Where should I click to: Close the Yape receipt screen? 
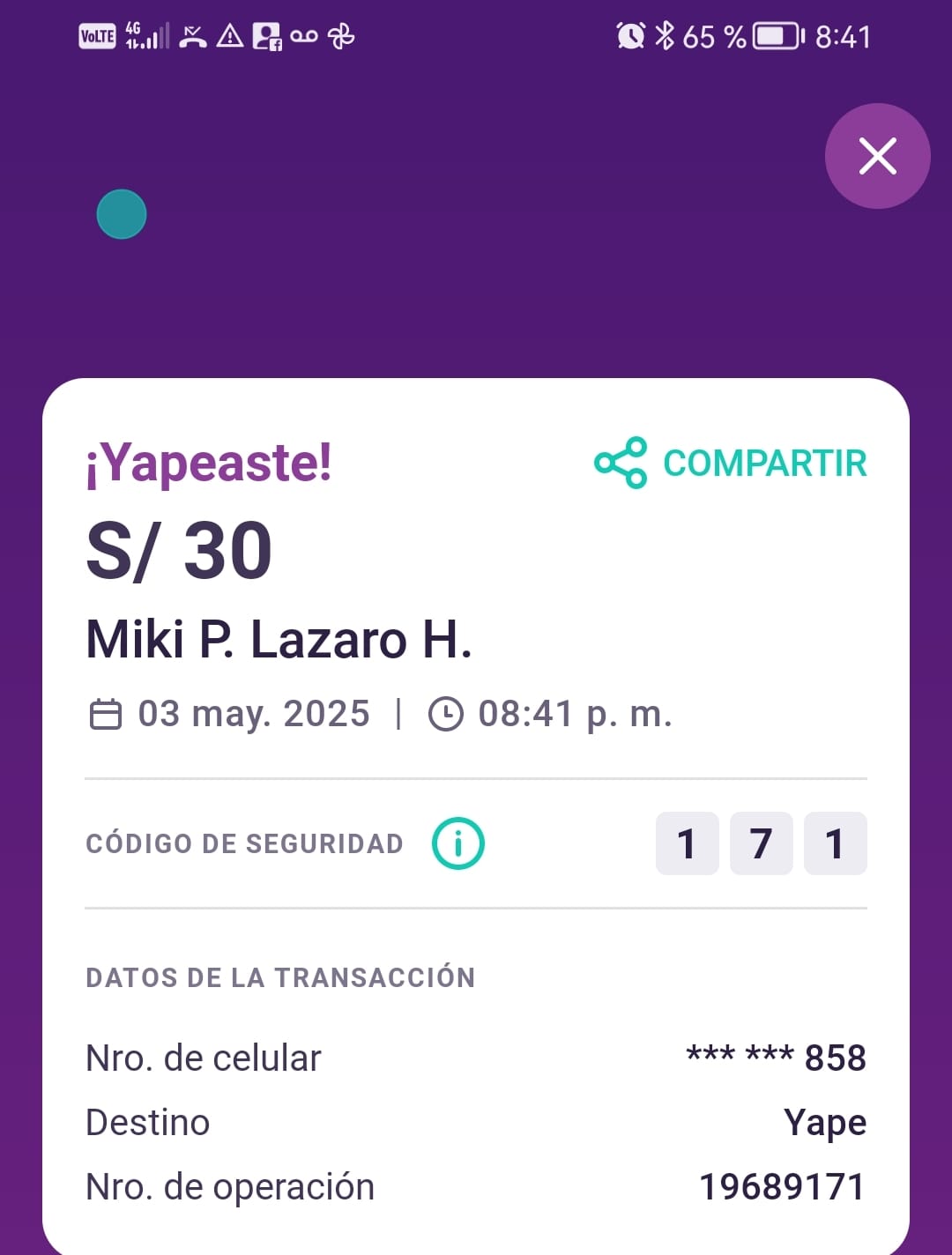(x=877, y=156)
